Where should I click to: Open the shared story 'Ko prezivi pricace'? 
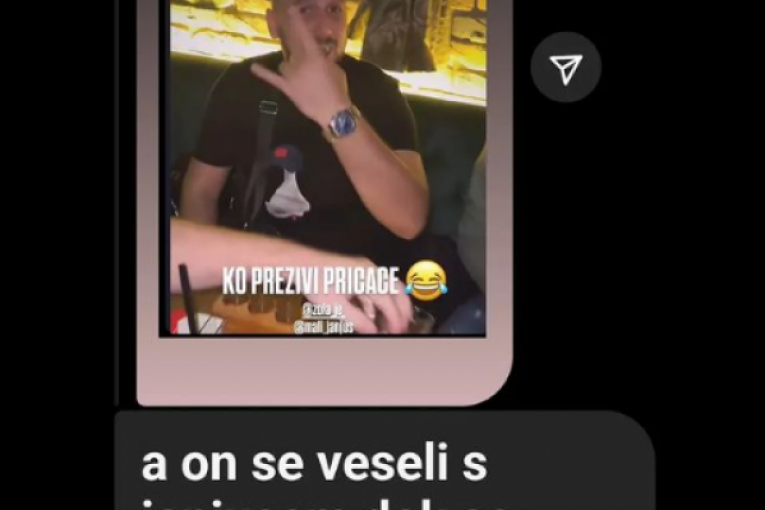326,180
